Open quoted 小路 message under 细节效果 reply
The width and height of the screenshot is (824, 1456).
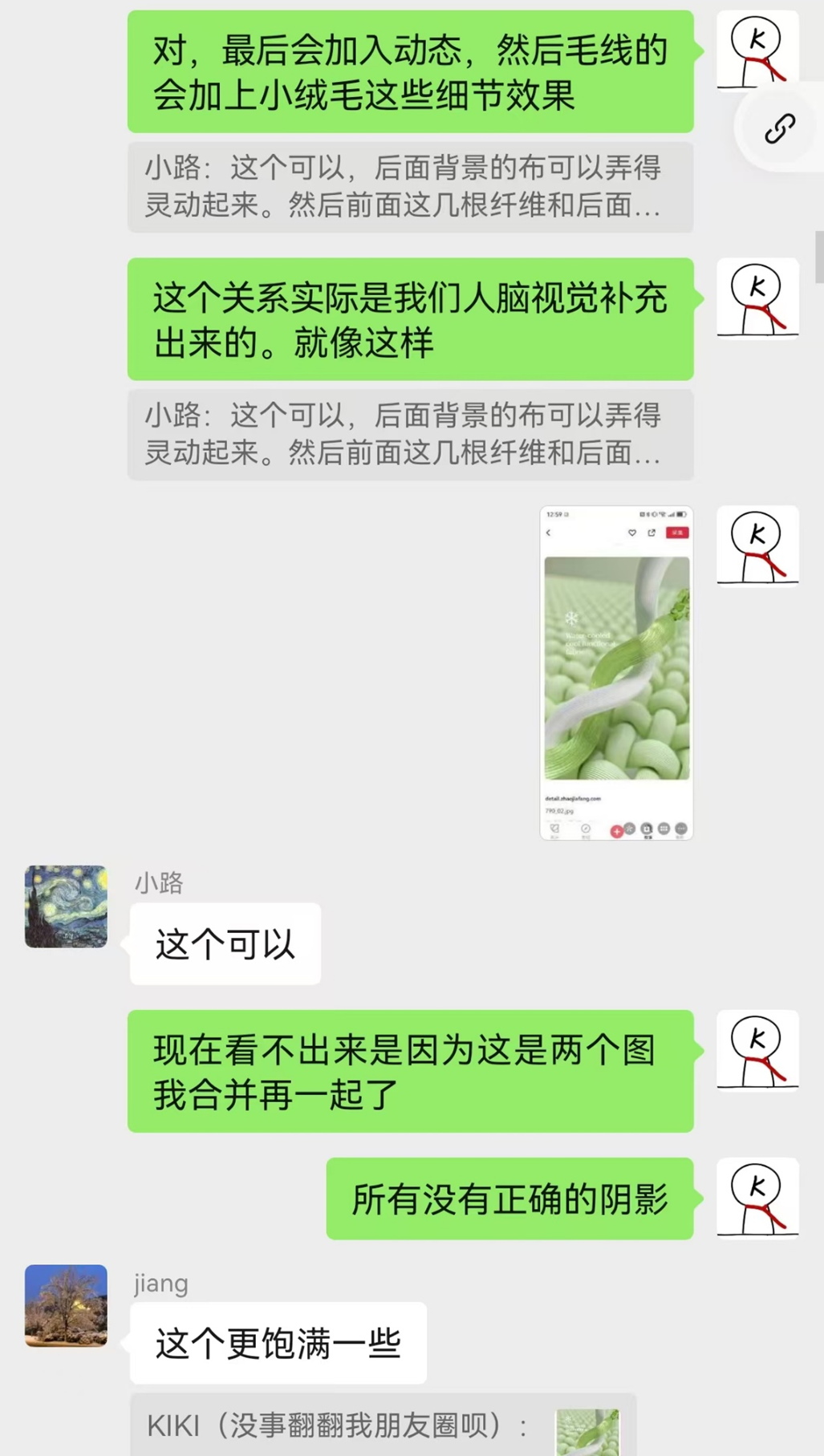pyautogui.click(x=410, y=187)
